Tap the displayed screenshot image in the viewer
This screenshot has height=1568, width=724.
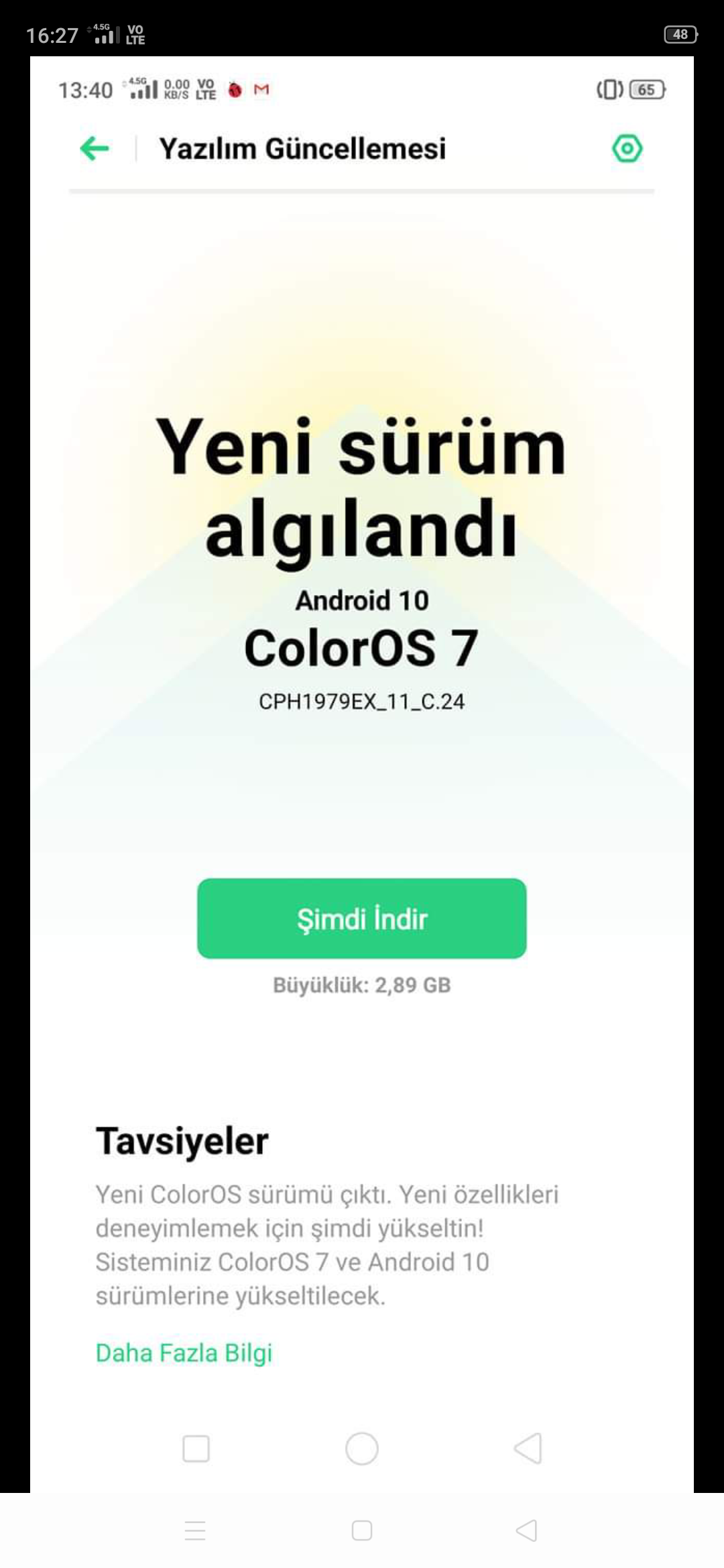coord(362,775)
